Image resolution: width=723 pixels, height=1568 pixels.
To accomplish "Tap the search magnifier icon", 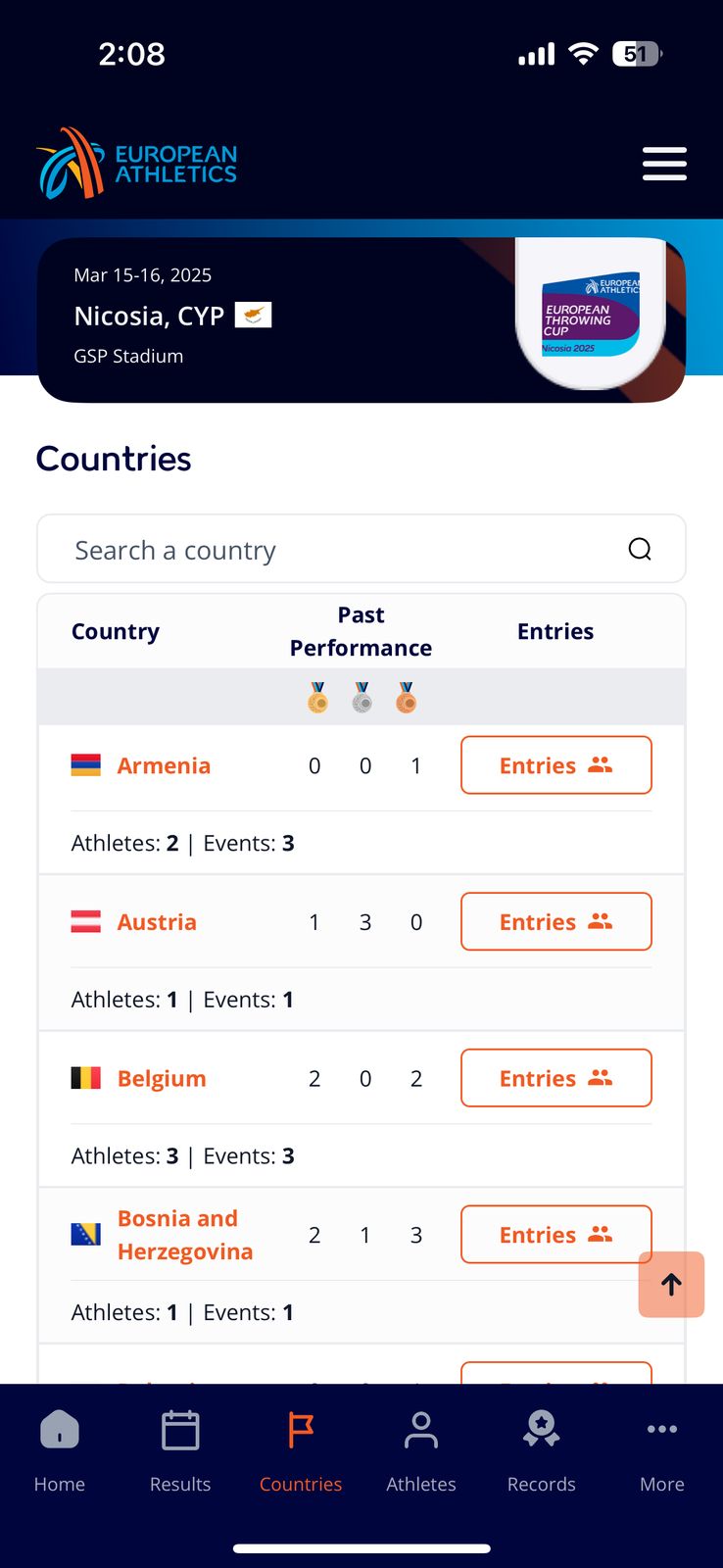I will (640, 549).
